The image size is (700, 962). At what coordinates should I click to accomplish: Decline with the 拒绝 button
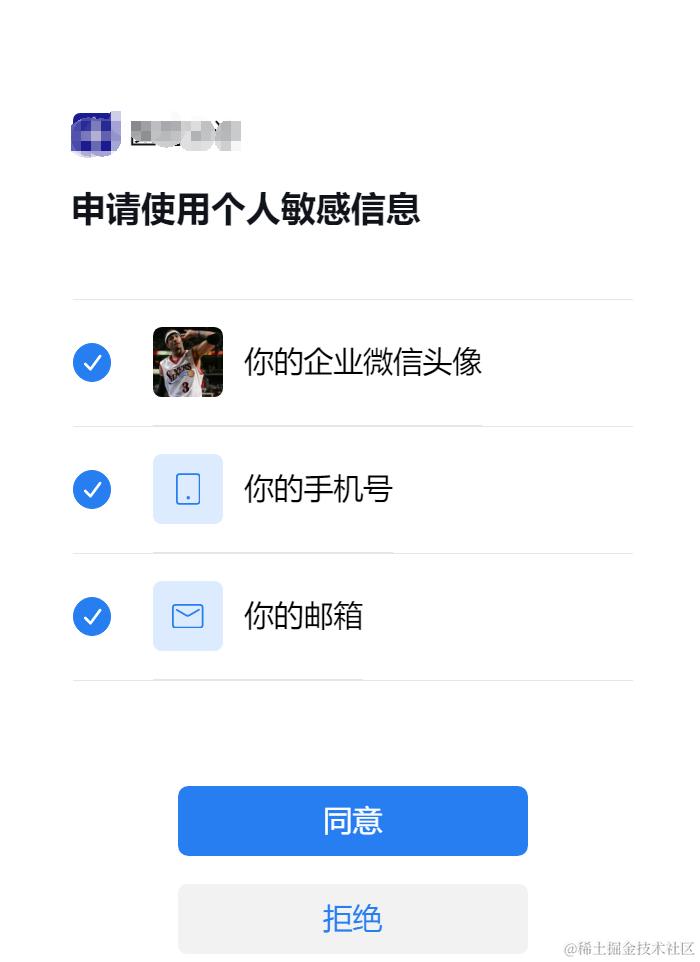352,918
